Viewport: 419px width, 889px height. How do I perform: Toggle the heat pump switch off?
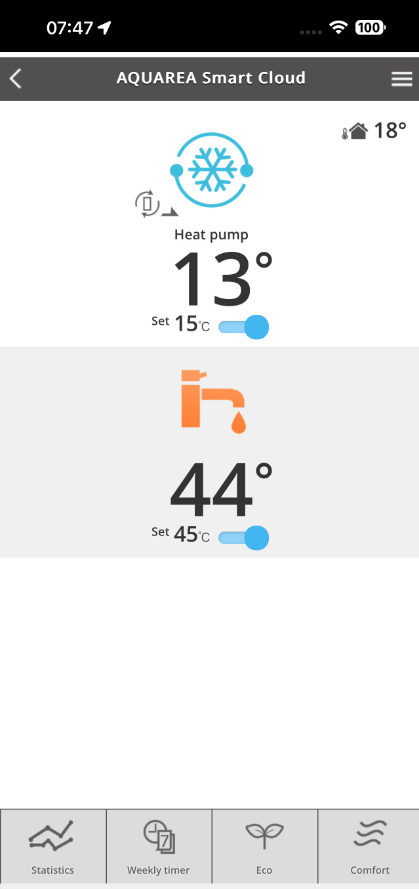pyautogui.click(x=244, y=327)
